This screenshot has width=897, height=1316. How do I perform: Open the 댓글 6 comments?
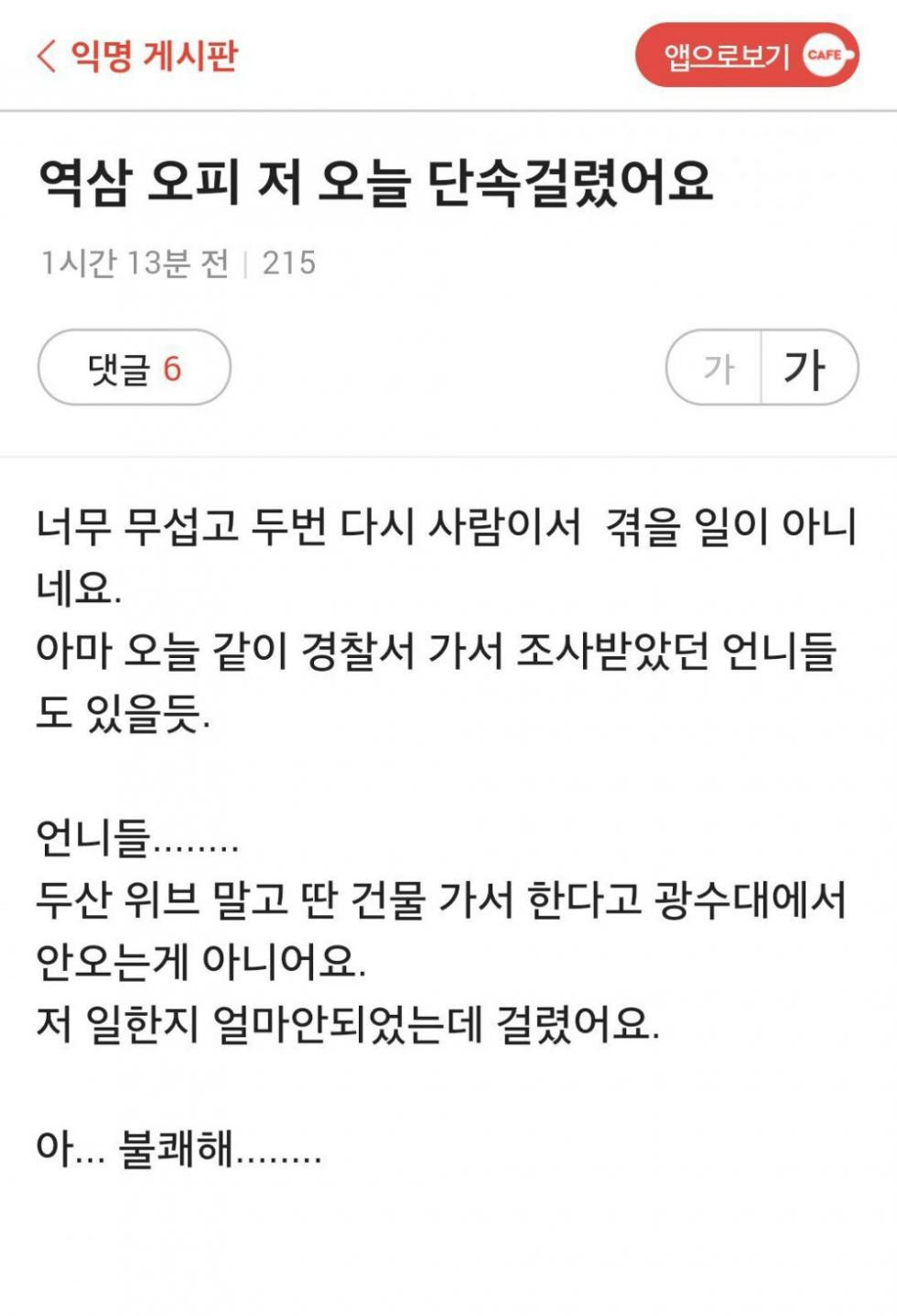[135, 368]
